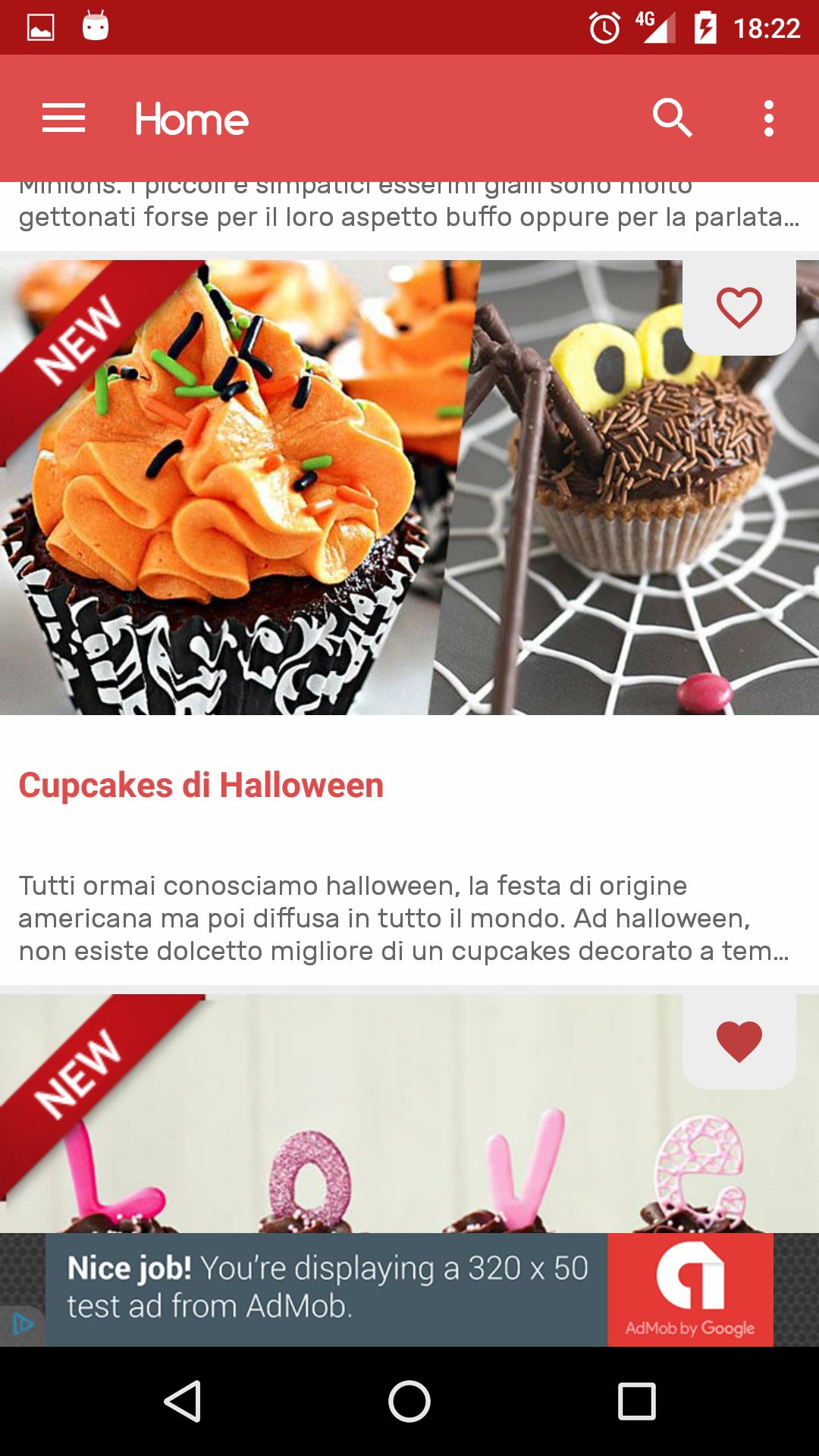Open the AdMob test ad banner
The height and width of the screenshot is (1456, 819).
[409, 1289]
